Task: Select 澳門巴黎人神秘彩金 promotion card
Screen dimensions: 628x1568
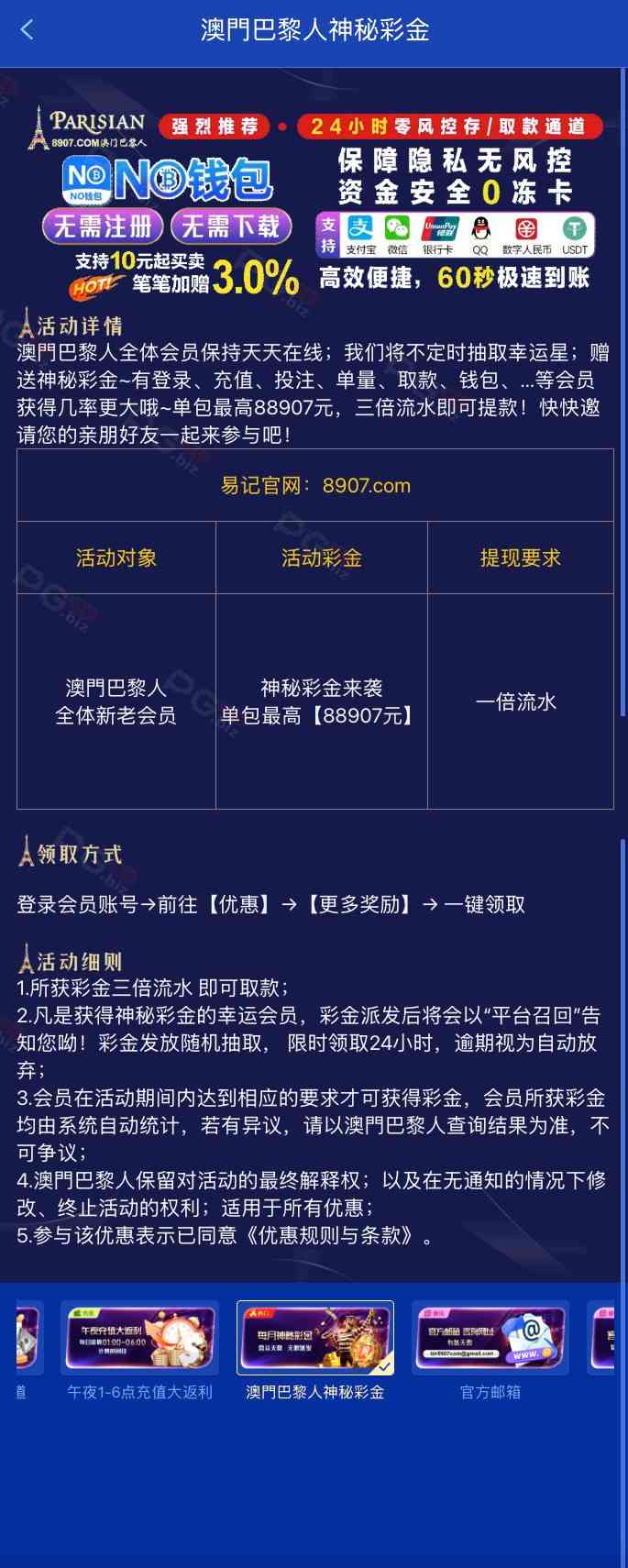Action: coord(314,1338)
